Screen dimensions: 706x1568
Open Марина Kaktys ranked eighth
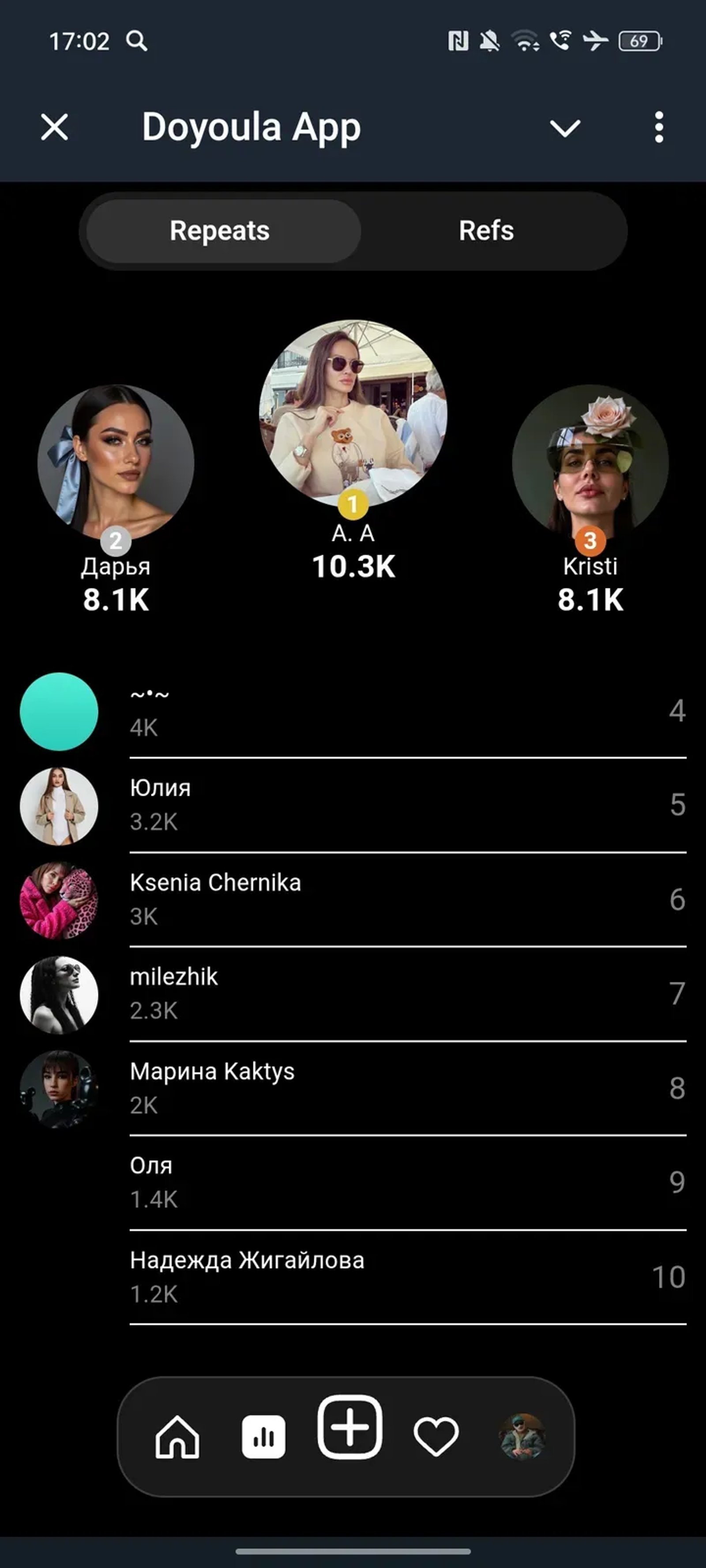[353, 1090]
